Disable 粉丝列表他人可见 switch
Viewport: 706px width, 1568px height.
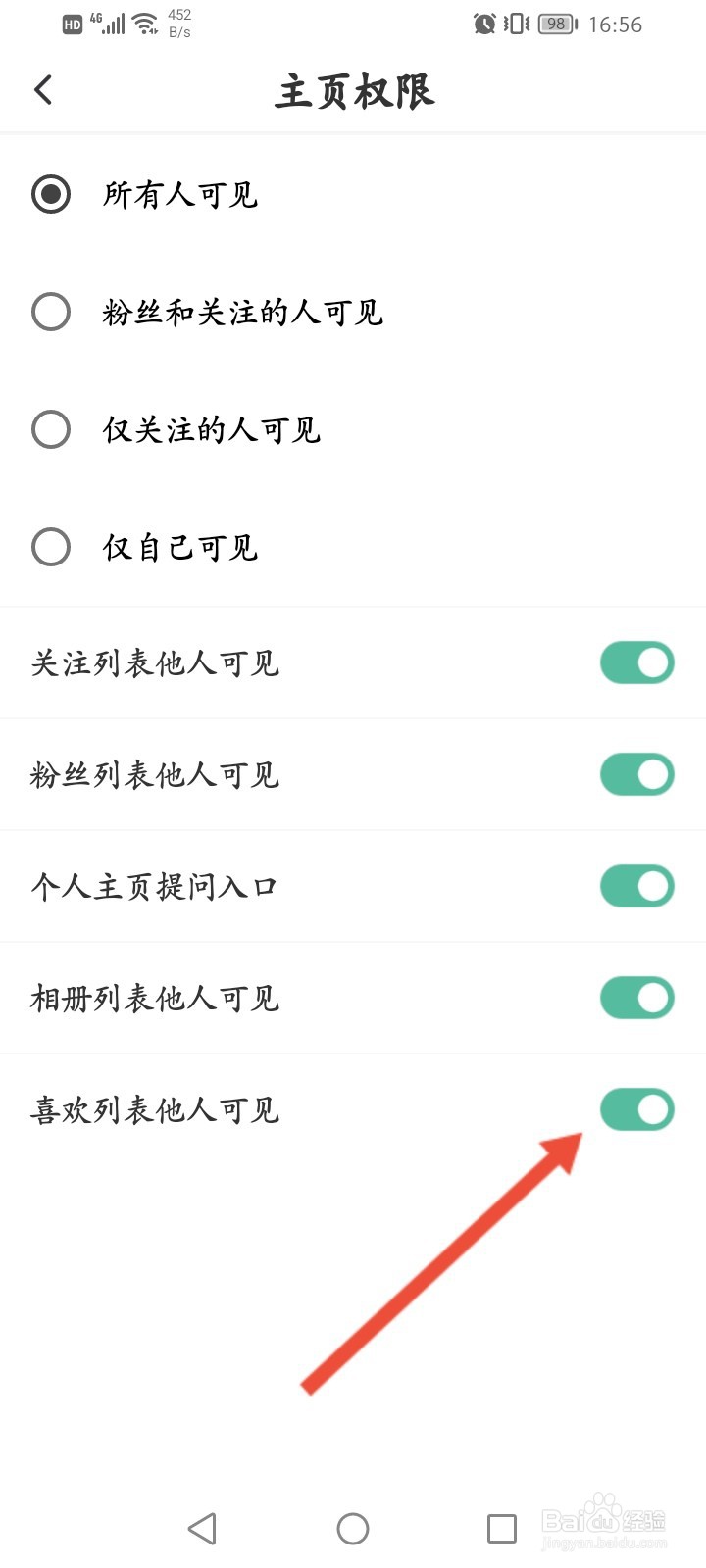636,775
